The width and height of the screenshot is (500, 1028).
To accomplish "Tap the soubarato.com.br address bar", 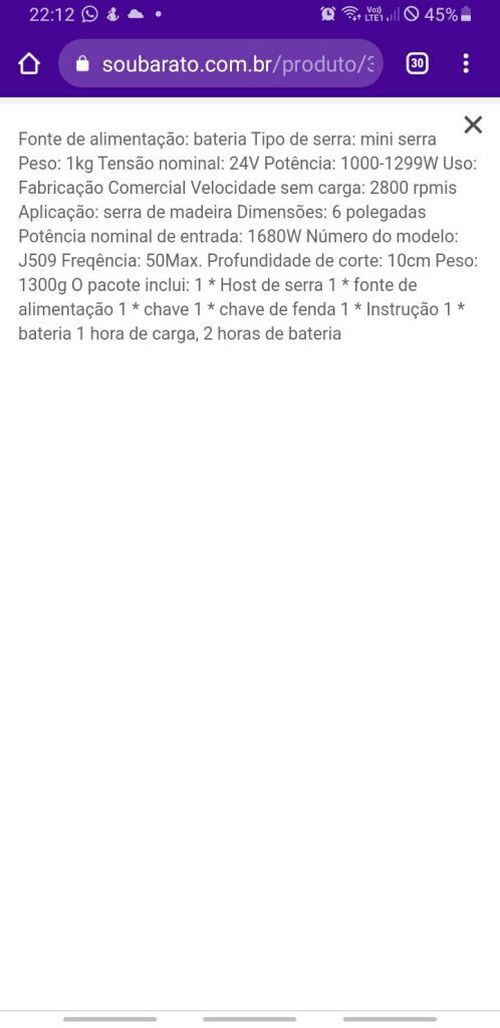I will pyautogui.click(x=221, y=64).
